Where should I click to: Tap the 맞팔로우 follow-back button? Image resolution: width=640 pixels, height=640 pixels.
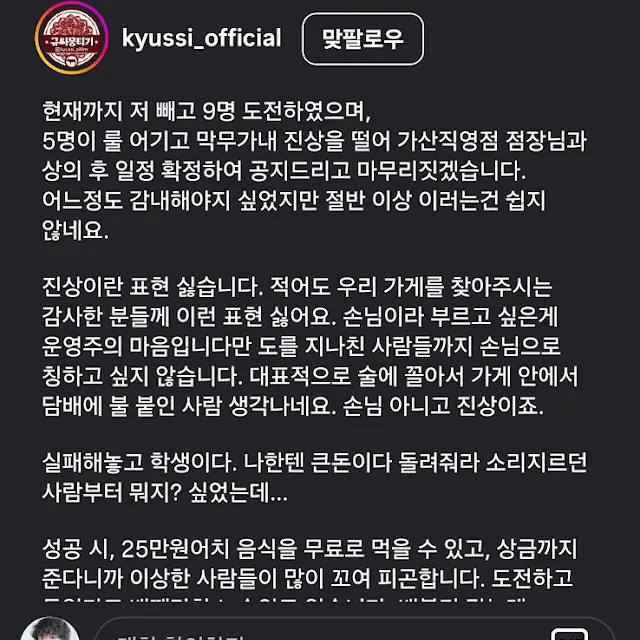point(360,40)
